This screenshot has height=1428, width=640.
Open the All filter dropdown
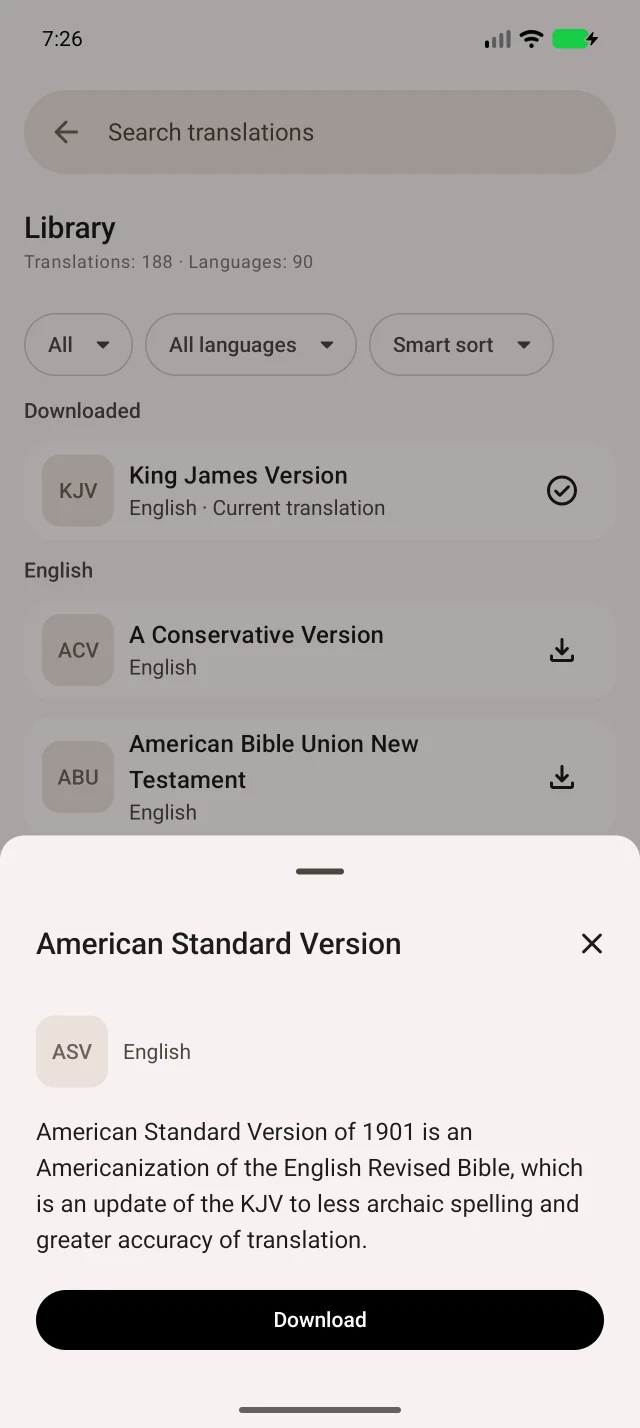click(x=78, y=345)
